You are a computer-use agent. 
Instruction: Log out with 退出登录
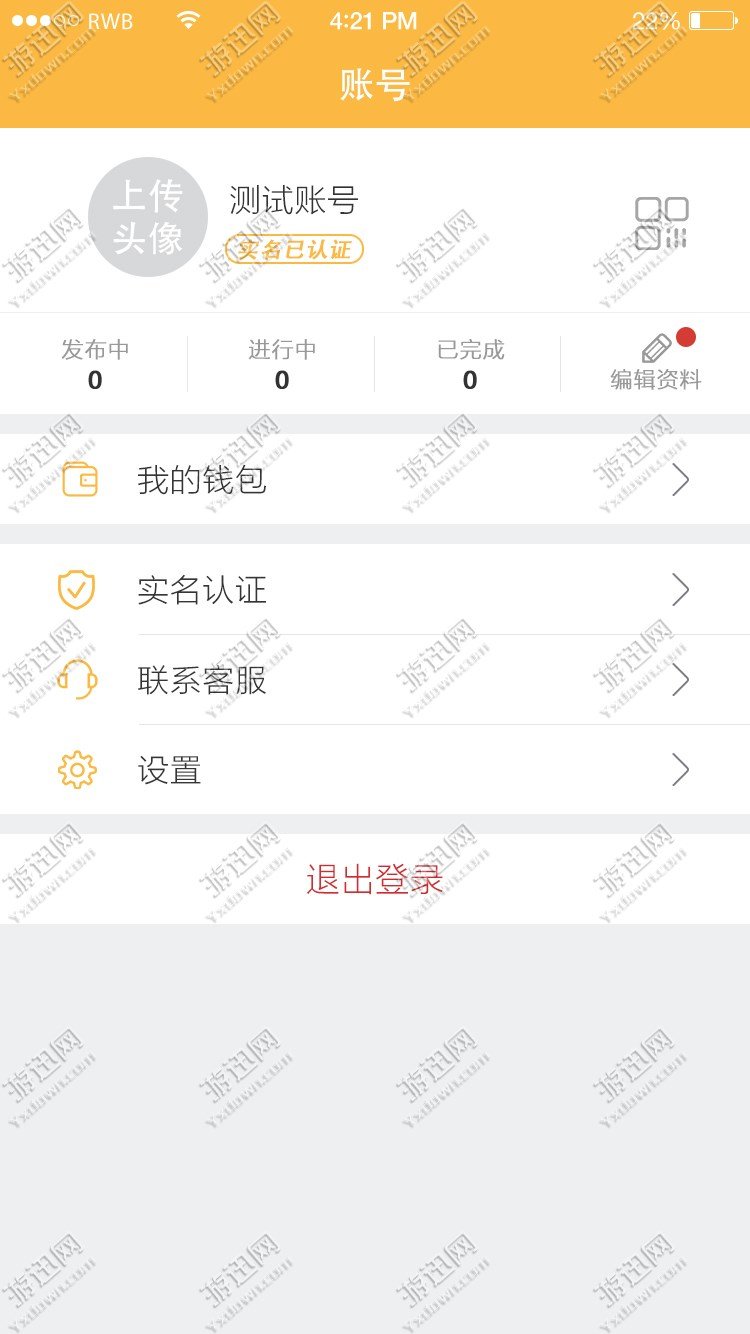point(375,880)
